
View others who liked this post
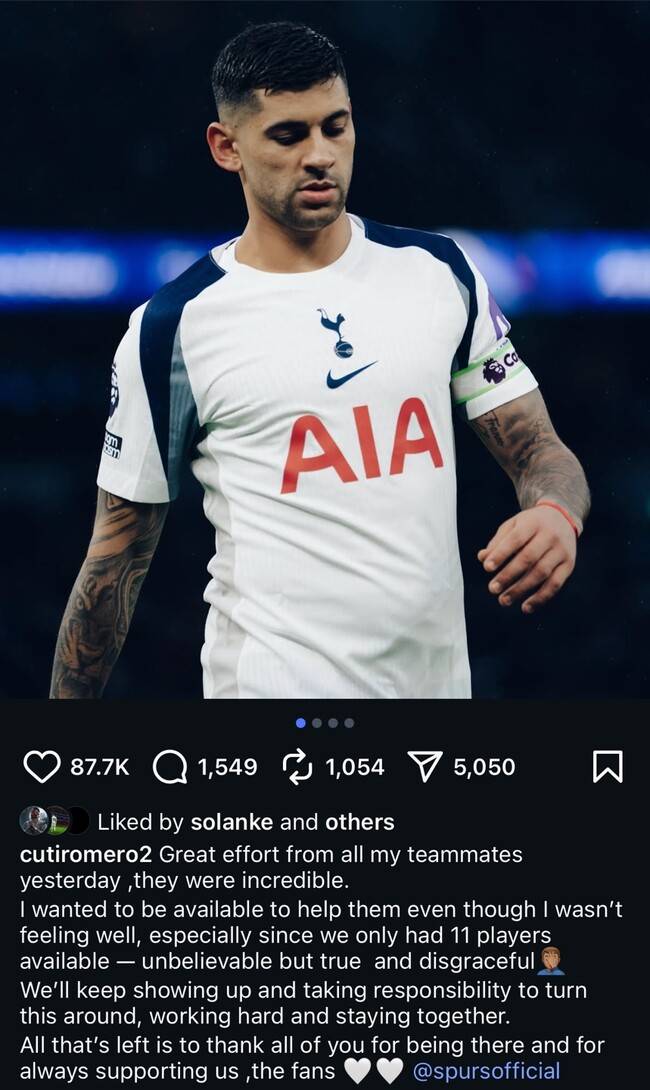(359, 822)
